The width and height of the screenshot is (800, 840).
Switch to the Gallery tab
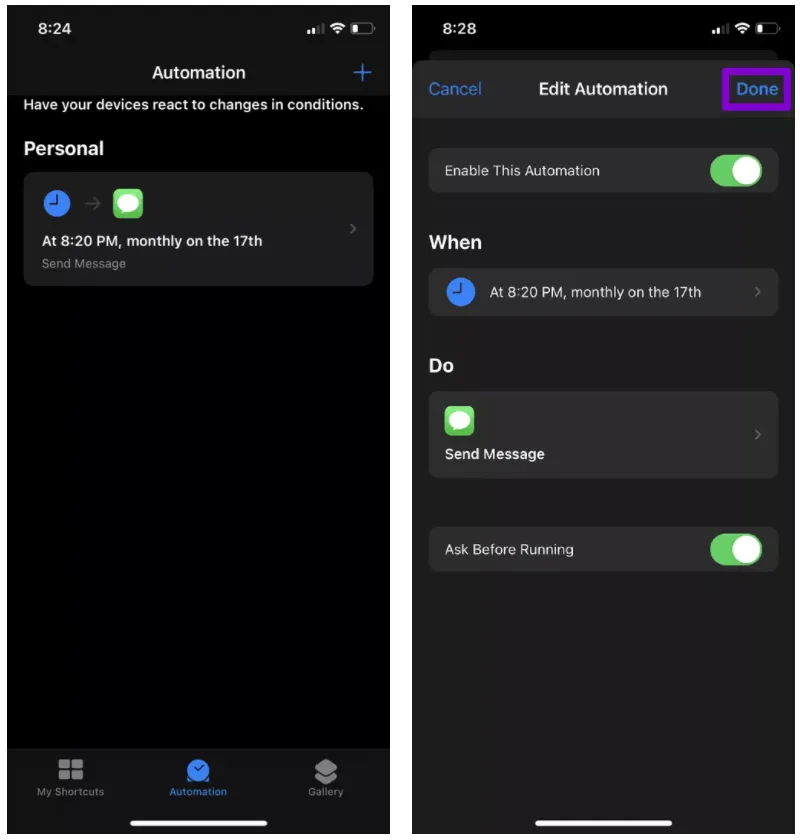(326, 777)
